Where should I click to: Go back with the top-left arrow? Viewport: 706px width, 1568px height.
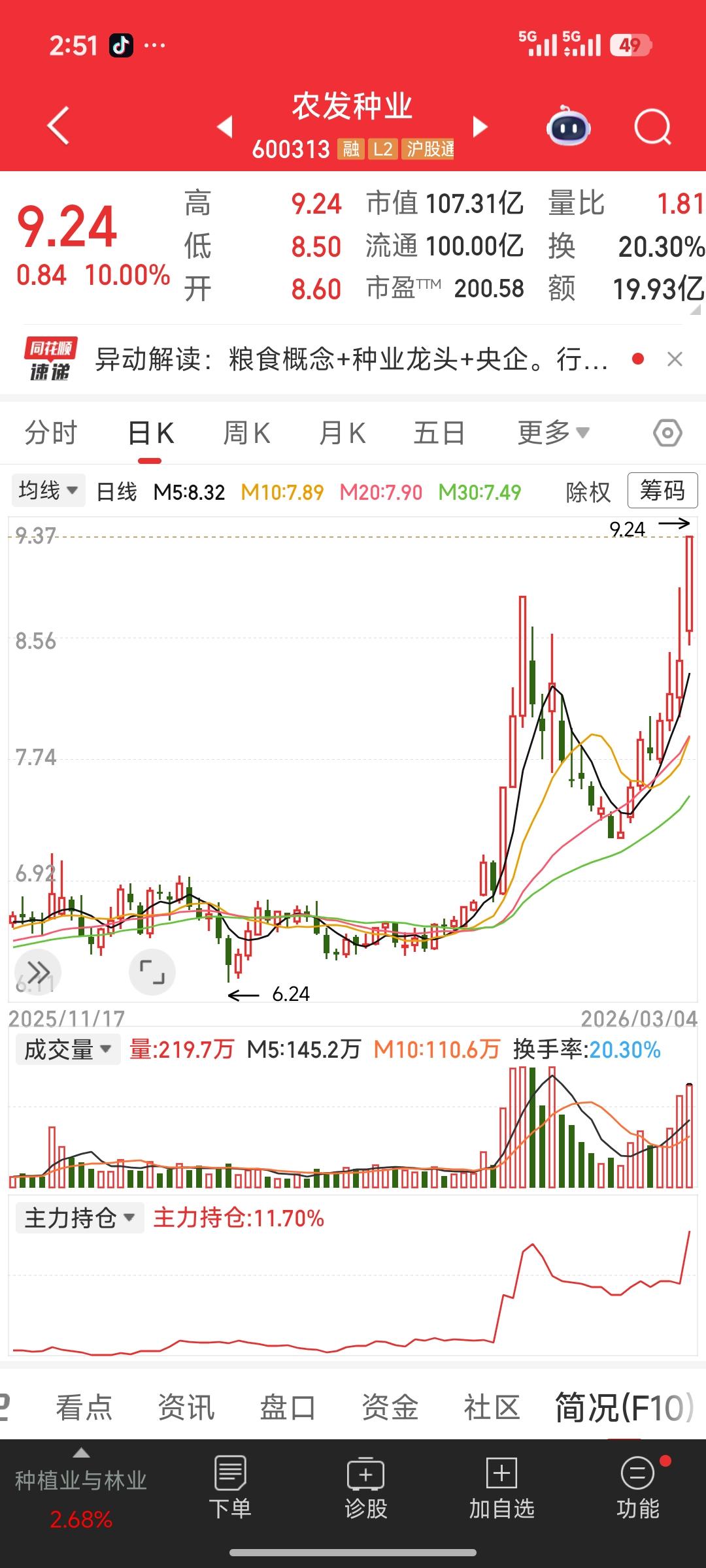coord(58,126)
